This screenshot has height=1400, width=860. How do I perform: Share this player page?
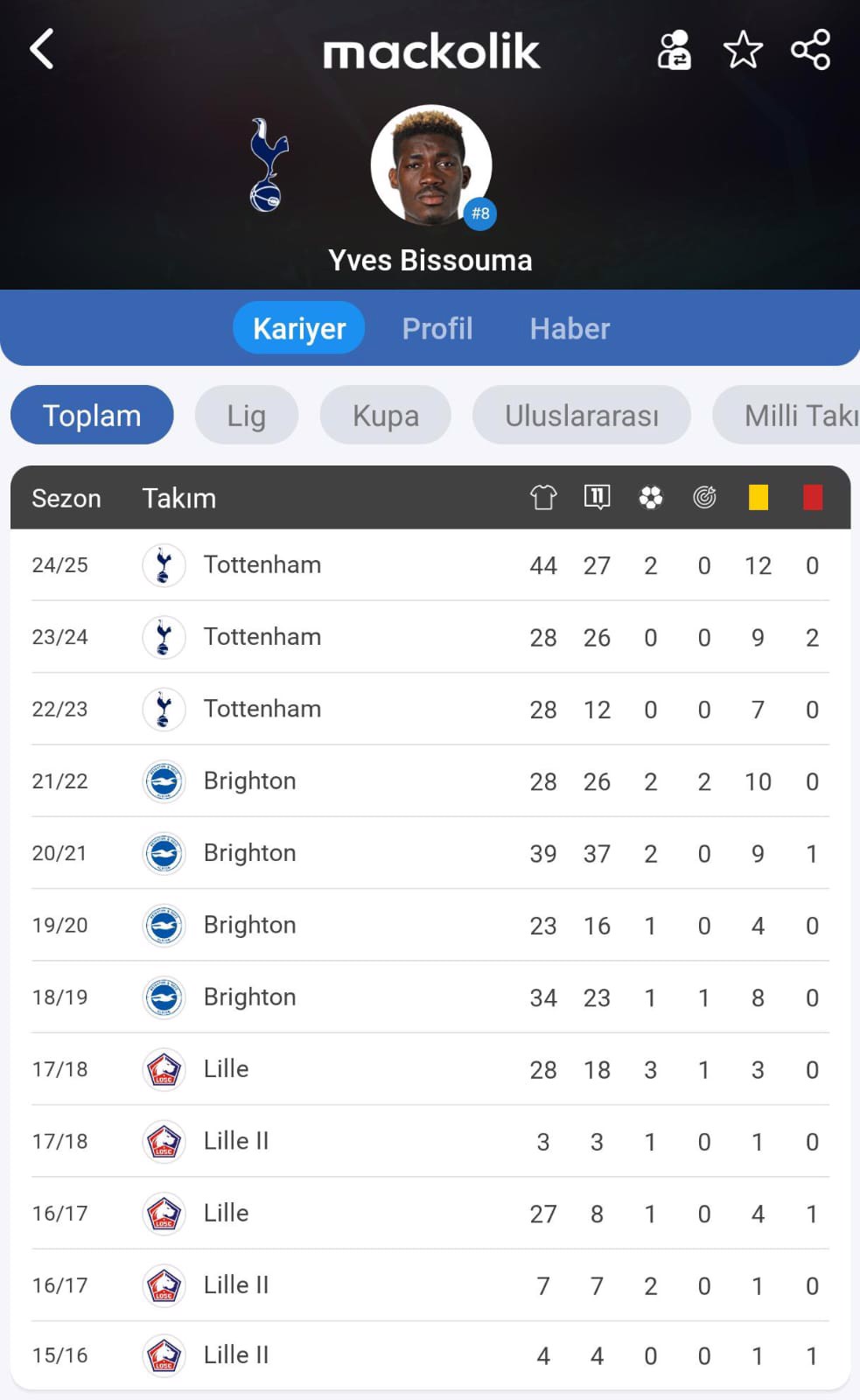(811, 50)
